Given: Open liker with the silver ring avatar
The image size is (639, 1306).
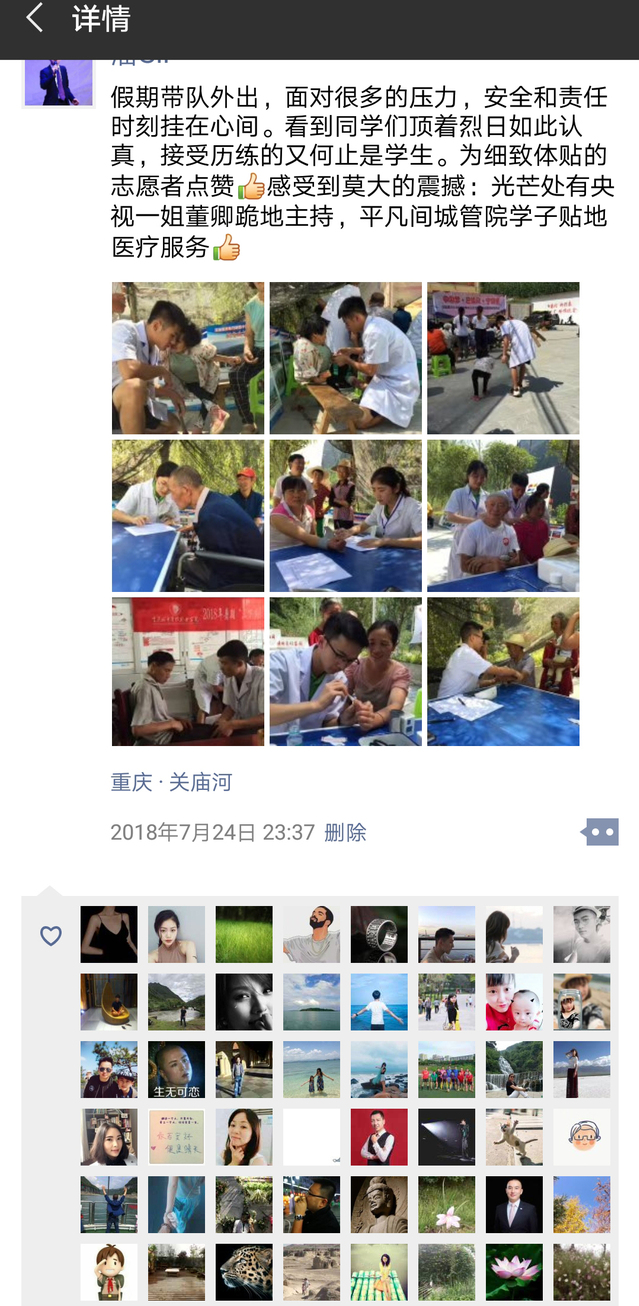Looking at the screenshot, I should click(379, 934).
